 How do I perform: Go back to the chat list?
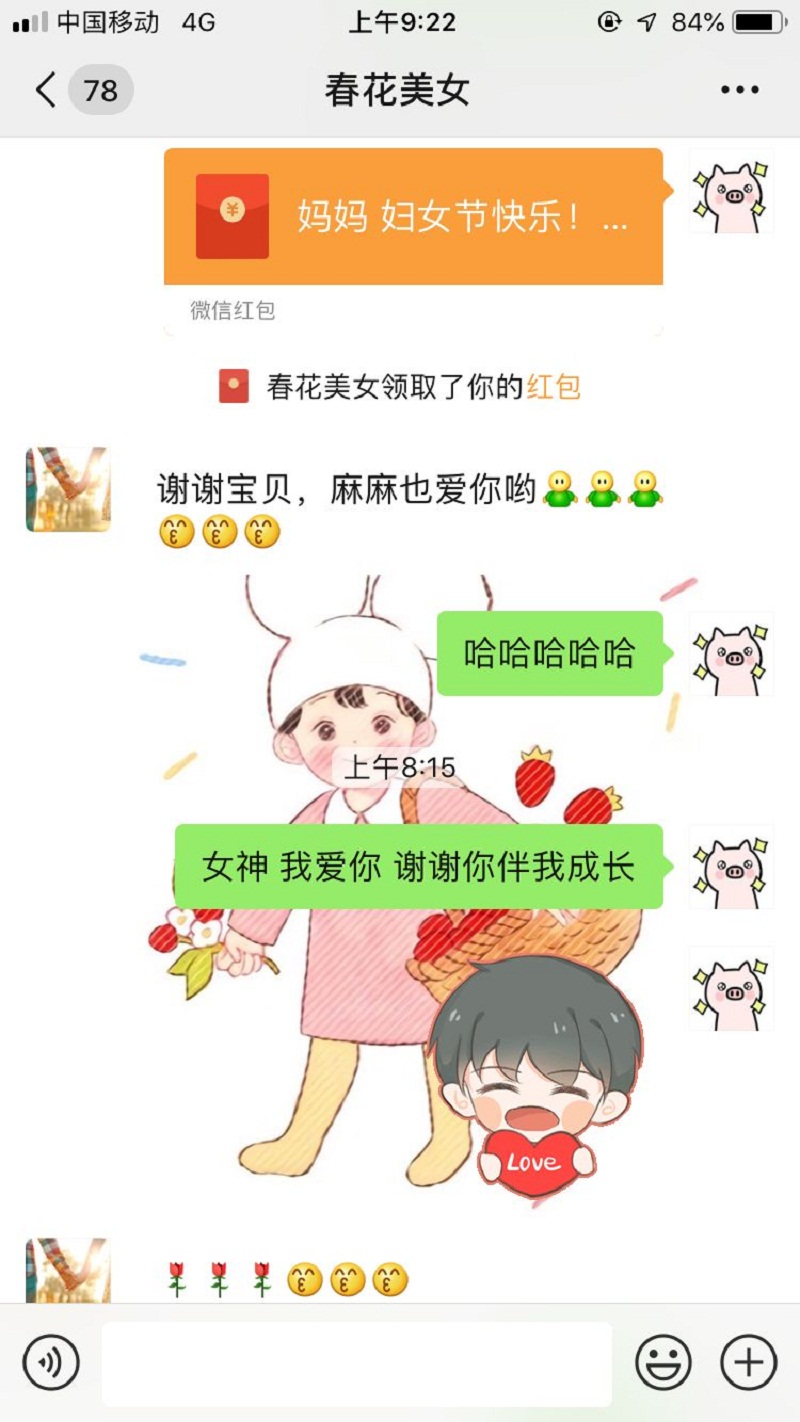click(x=47, y=90)
